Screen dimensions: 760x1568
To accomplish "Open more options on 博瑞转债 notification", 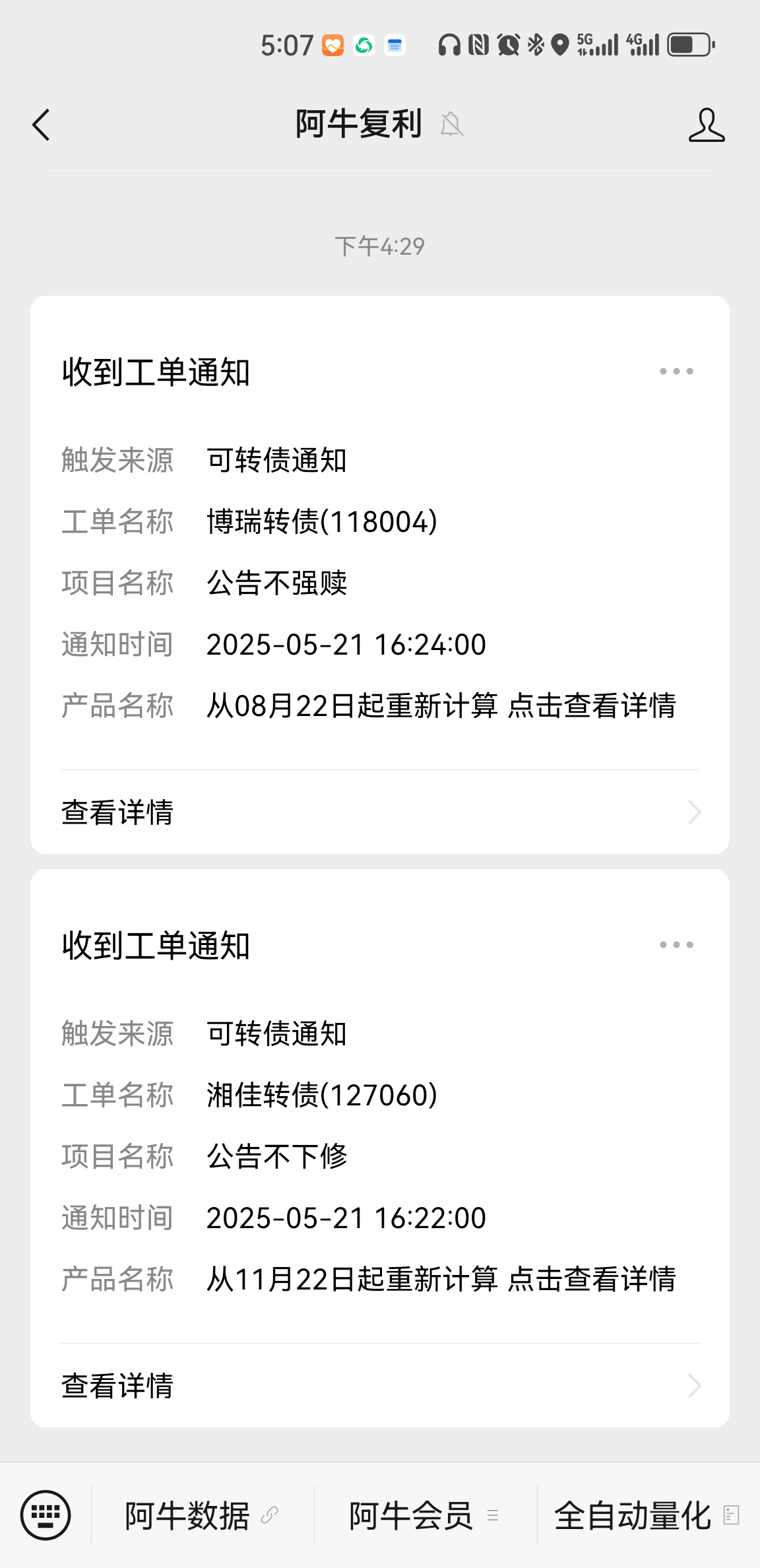I will click(x=676, y=372).
